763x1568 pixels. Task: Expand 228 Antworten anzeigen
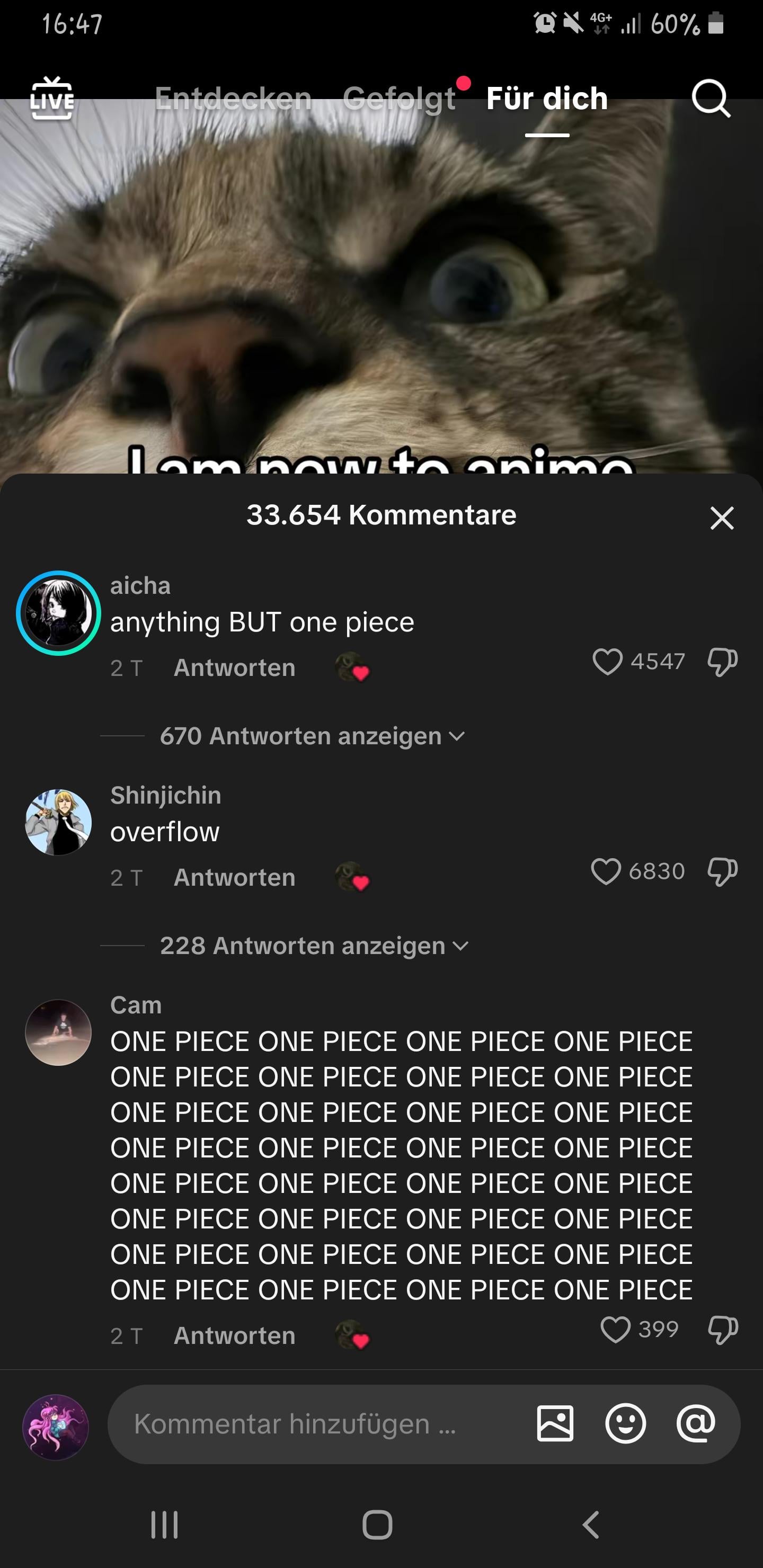pos(314,946)
